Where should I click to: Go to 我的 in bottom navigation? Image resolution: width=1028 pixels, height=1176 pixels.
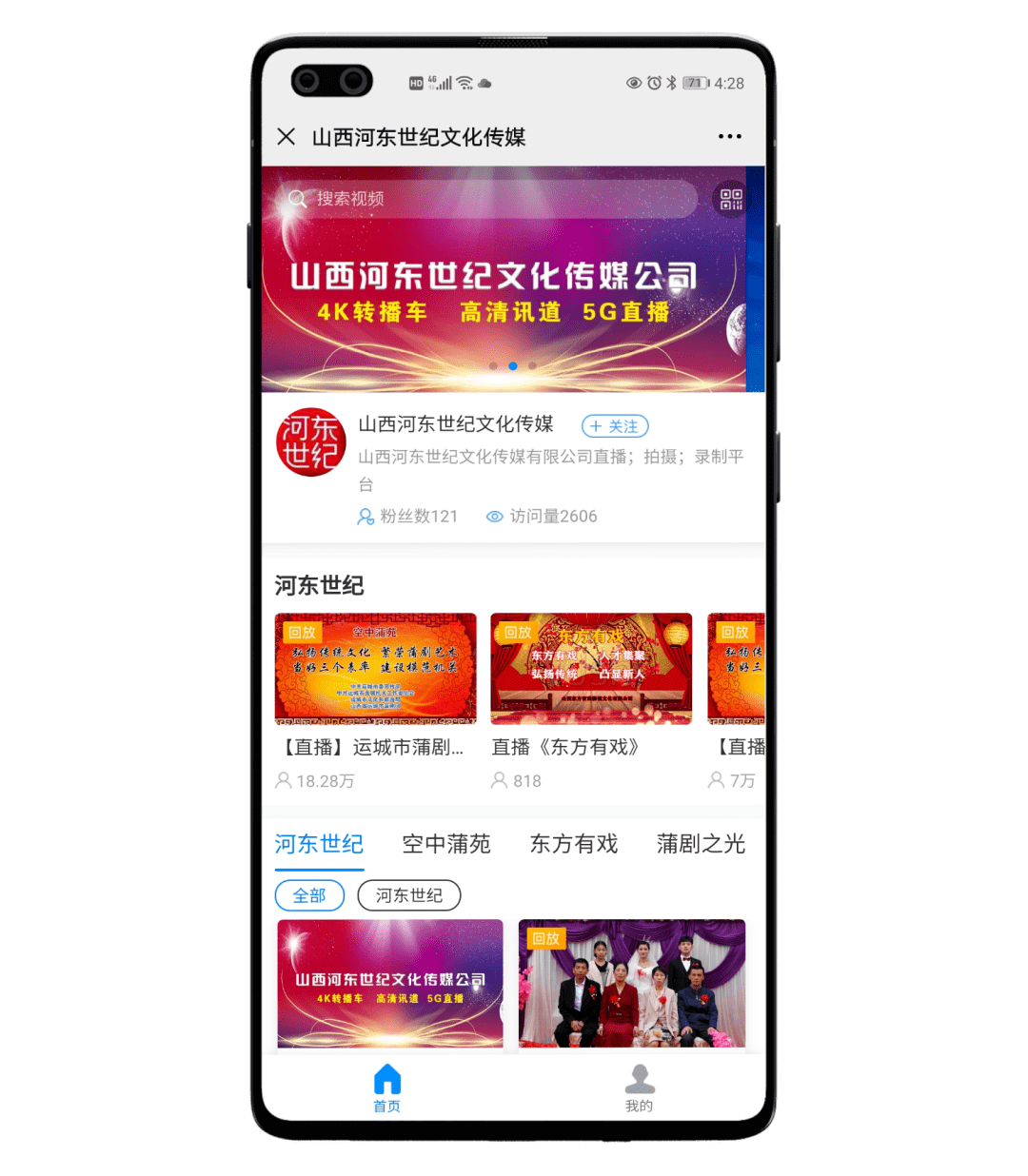pos(640,1088)
